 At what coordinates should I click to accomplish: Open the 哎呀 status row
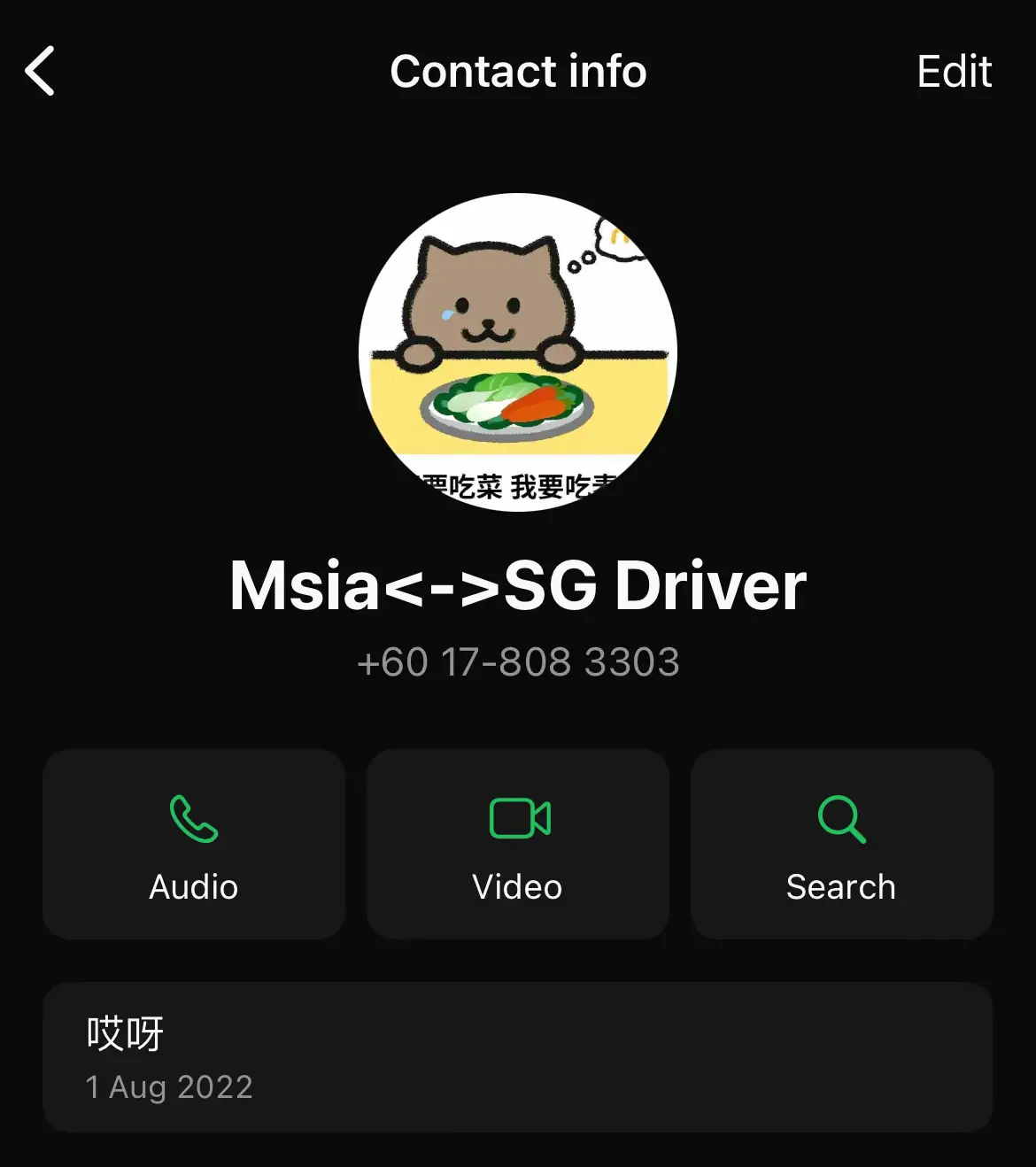click(x=518, y=1057)
